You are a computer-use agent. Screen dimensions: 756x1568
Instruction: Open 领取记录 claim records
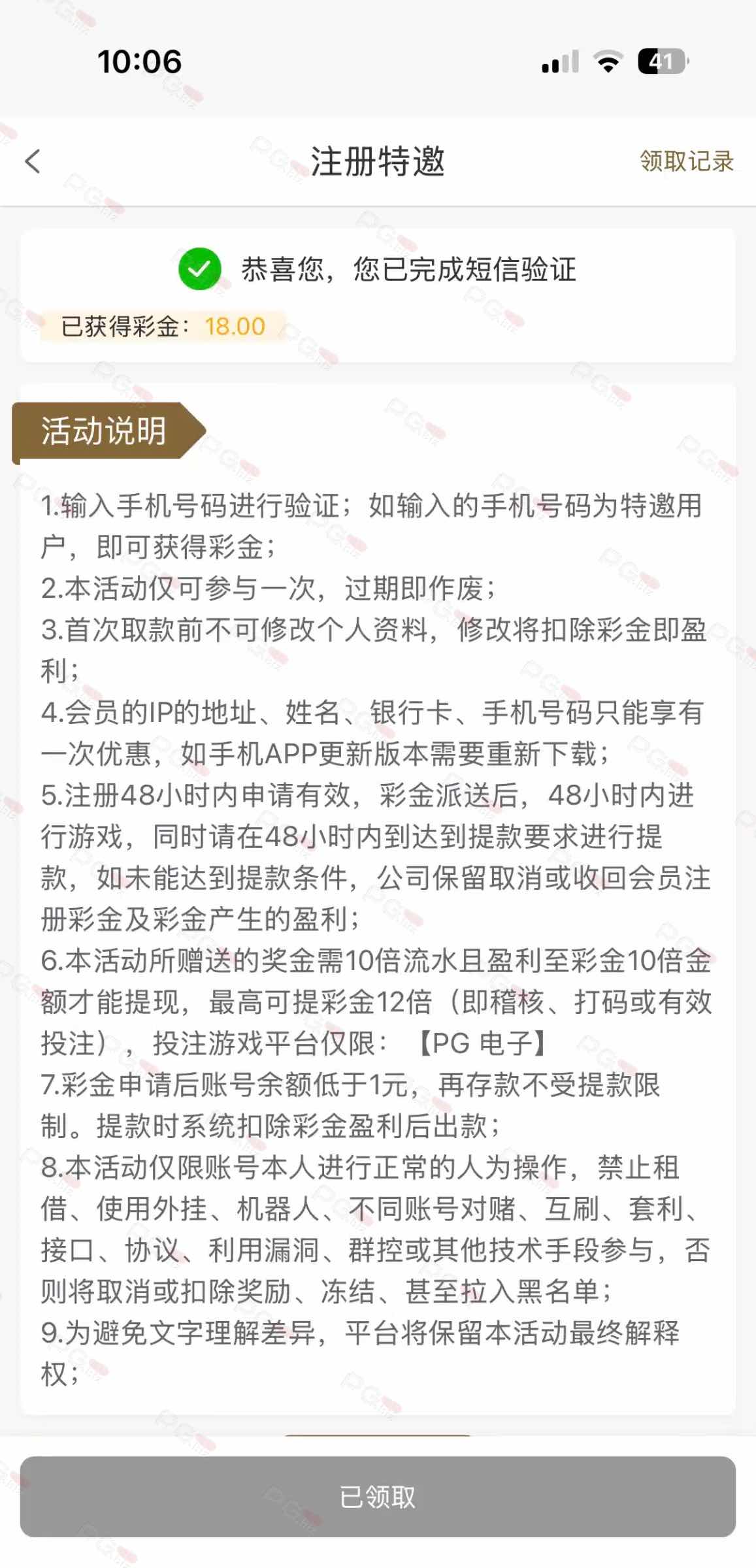pyautogui.click(x=686, y=161)
